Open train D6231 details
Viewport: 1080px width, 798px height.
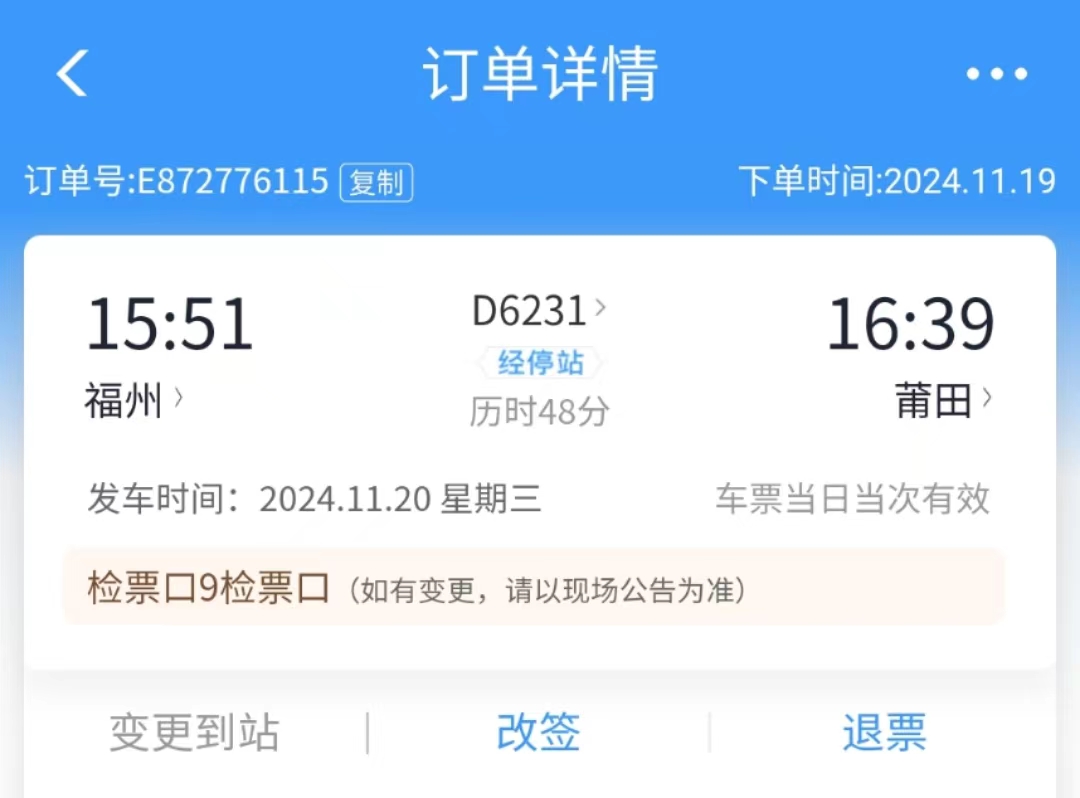(x=538, y=311)
